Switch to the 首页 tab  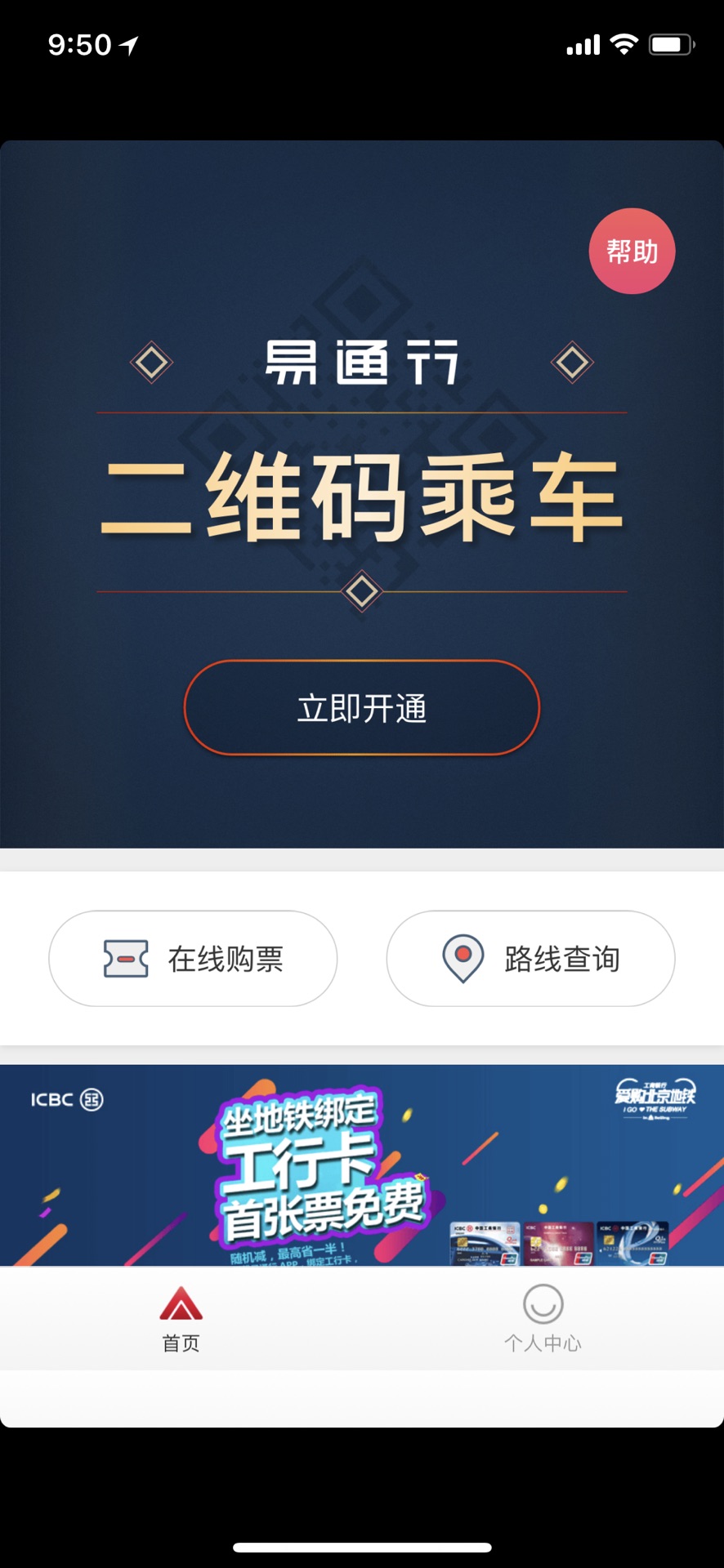point(181,1317)
